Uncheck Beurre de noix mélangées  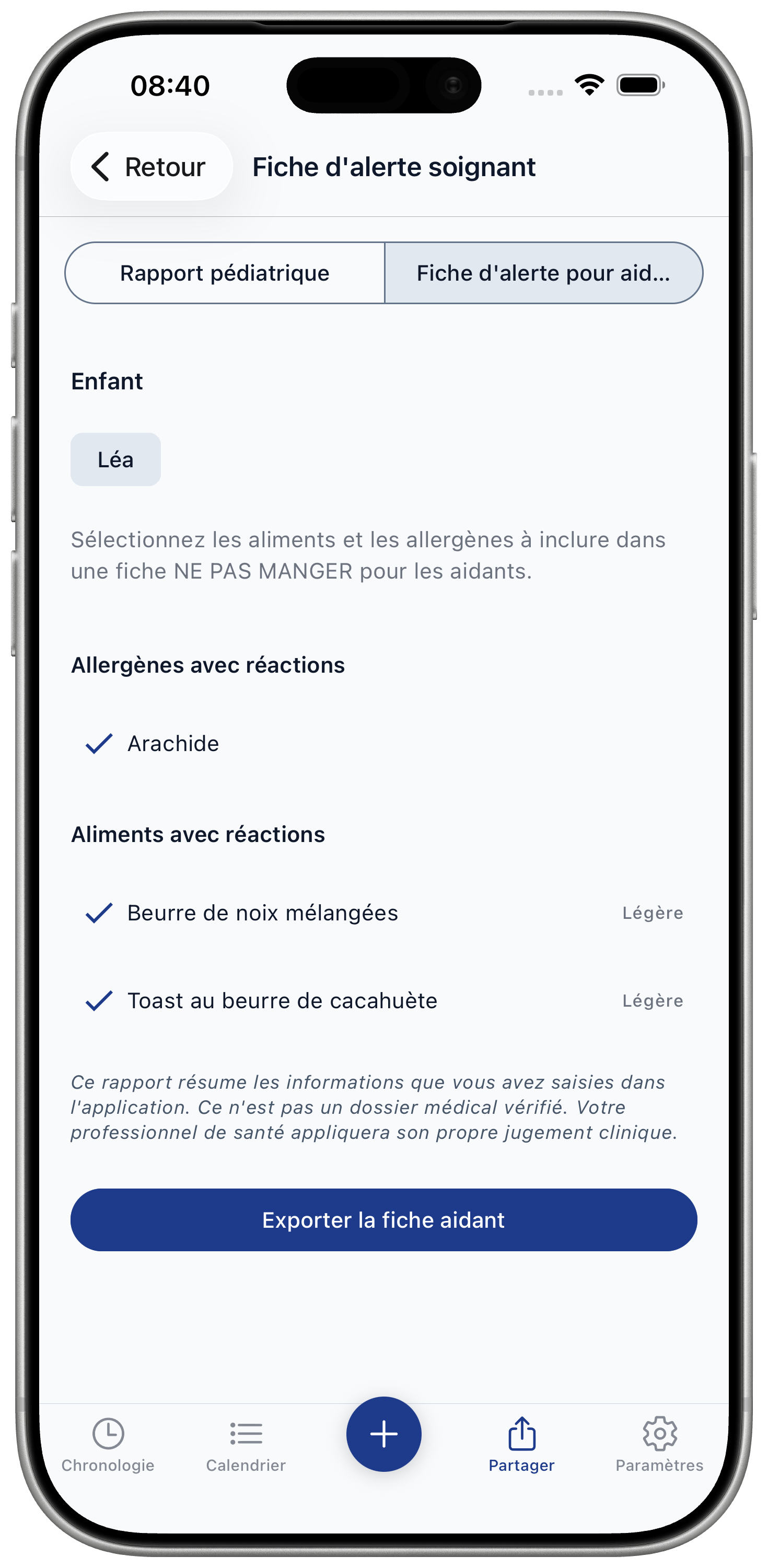click(x=383, y=913)
